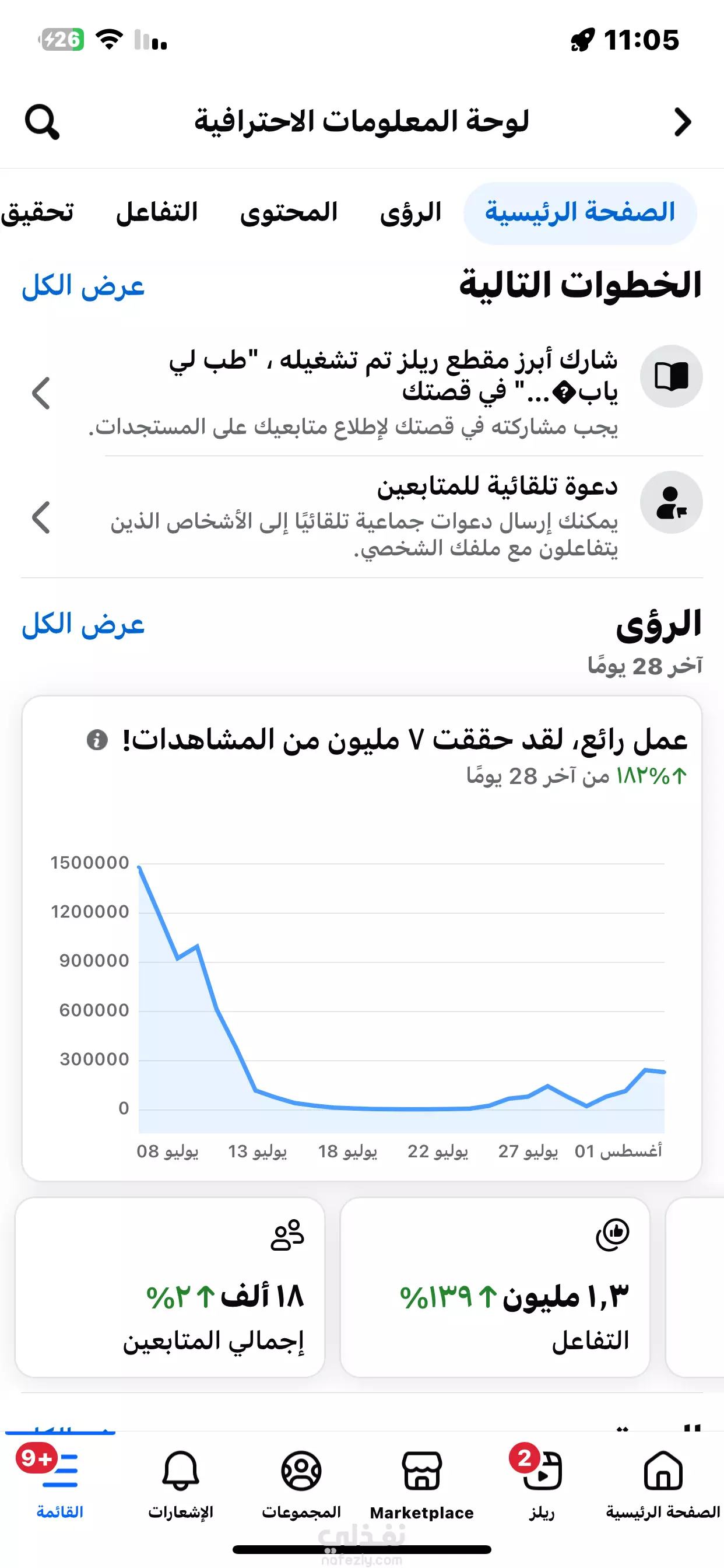Select the الصفحة الرئيسية top tab
Screen dimensions: 724x1568
pos(580,213)
